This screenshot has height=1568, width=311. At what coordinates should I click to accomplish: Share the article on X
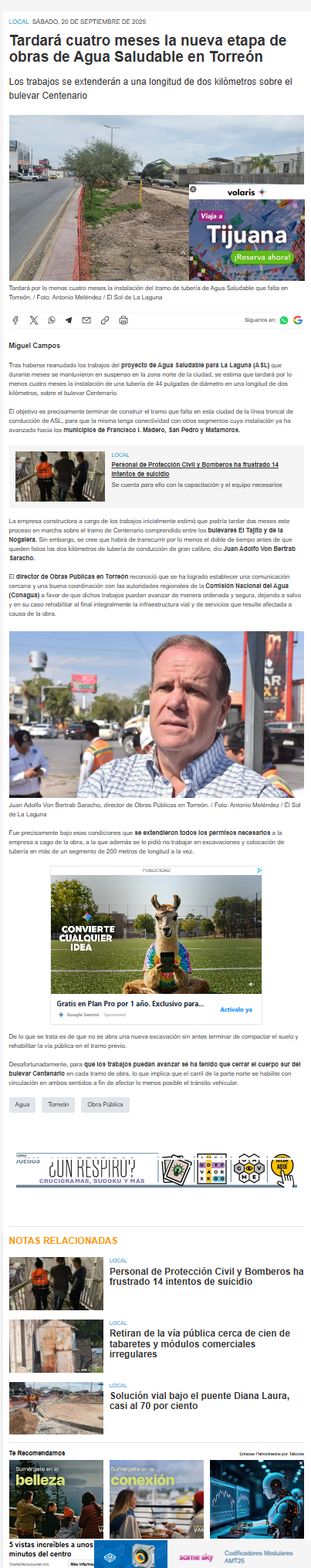click(33, 320)
